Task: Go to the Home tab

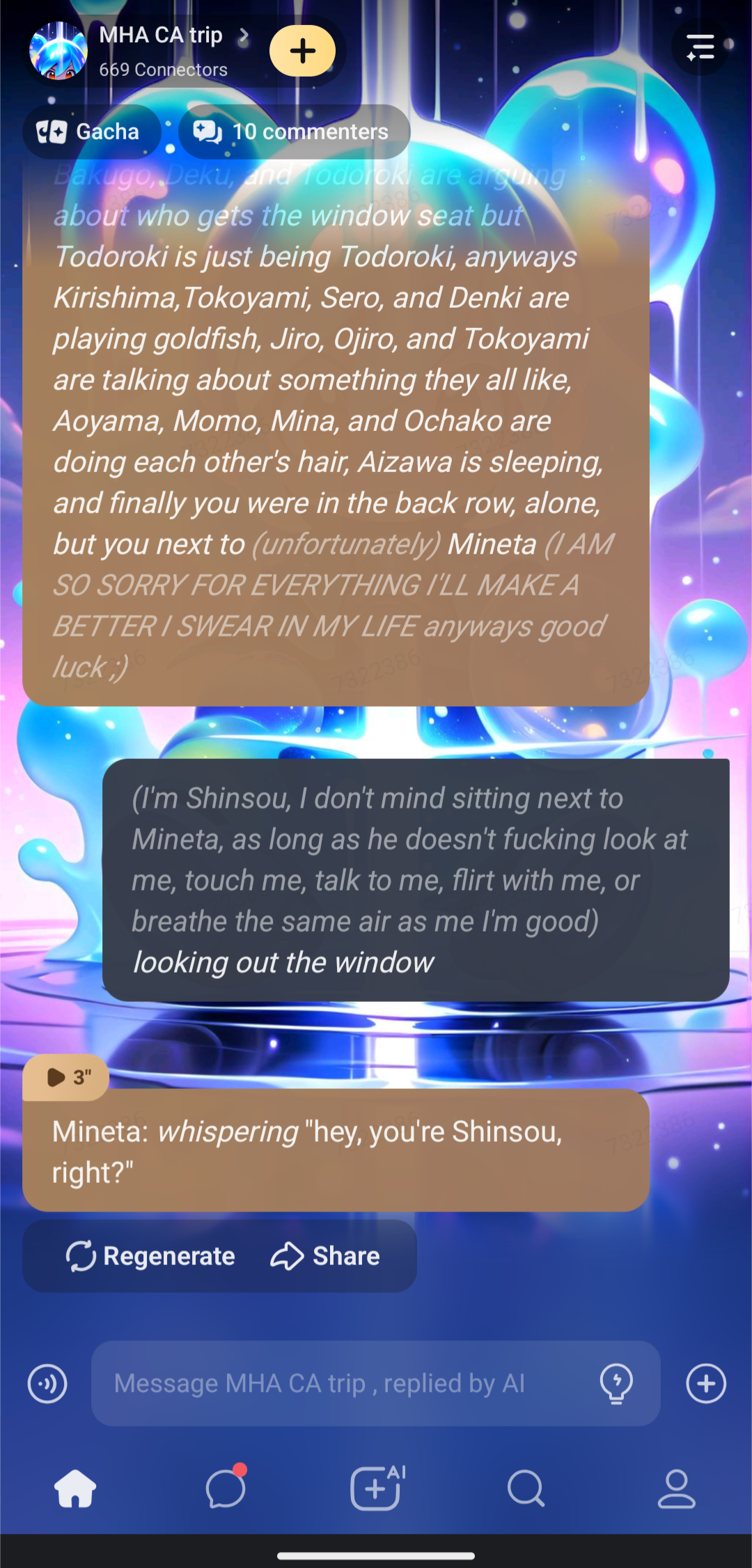Action: [75, 1489]
